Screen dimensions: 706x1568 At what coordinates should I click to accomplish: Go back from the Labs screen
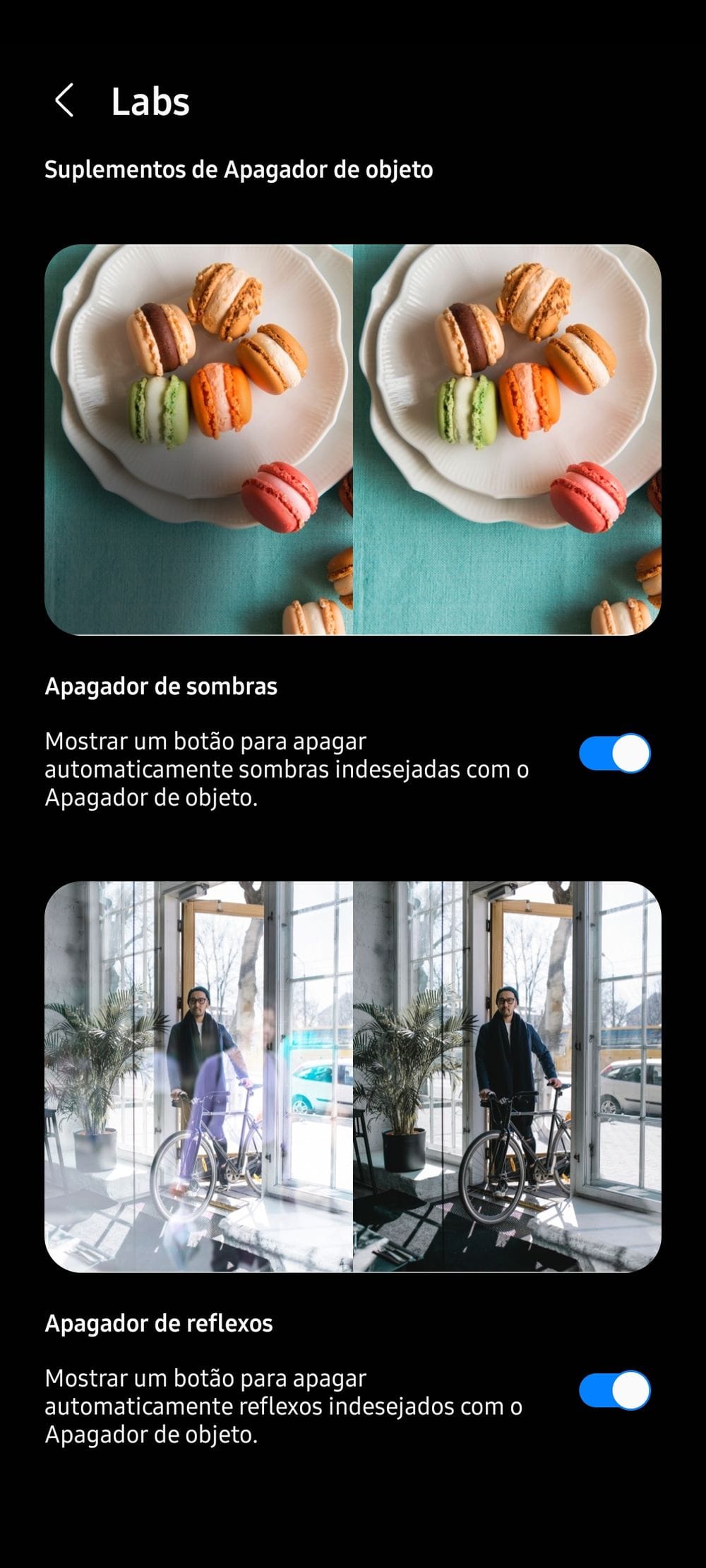(x=64, y=101)
